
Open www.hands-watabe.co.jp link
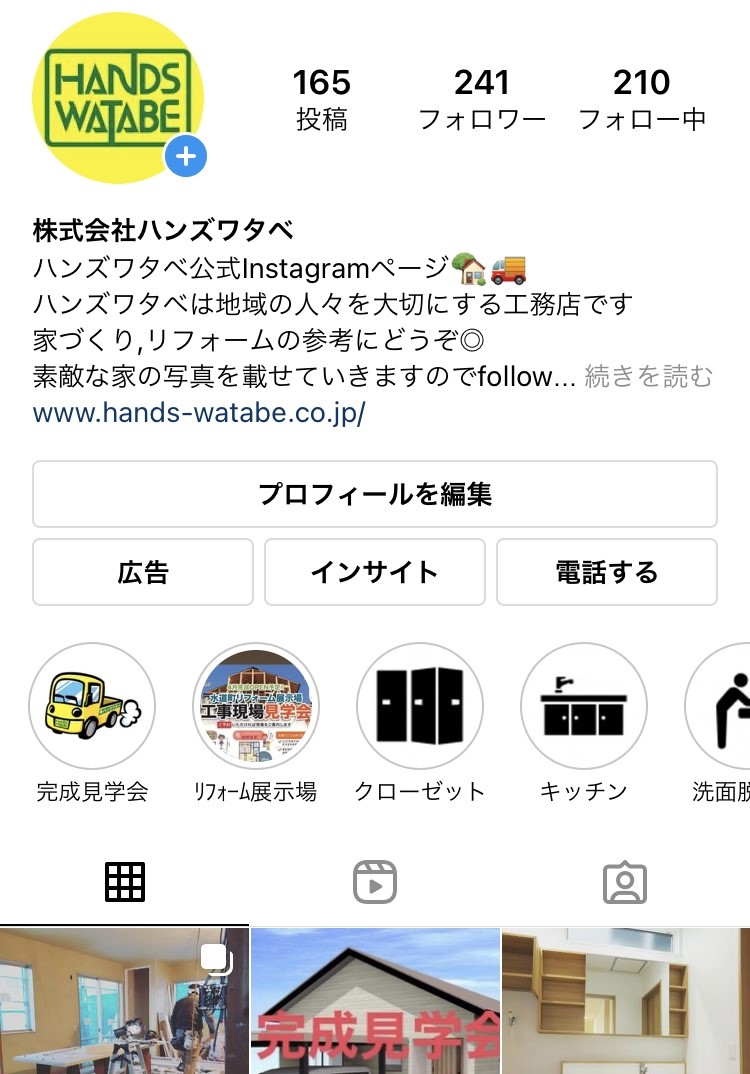click(199, 413)
